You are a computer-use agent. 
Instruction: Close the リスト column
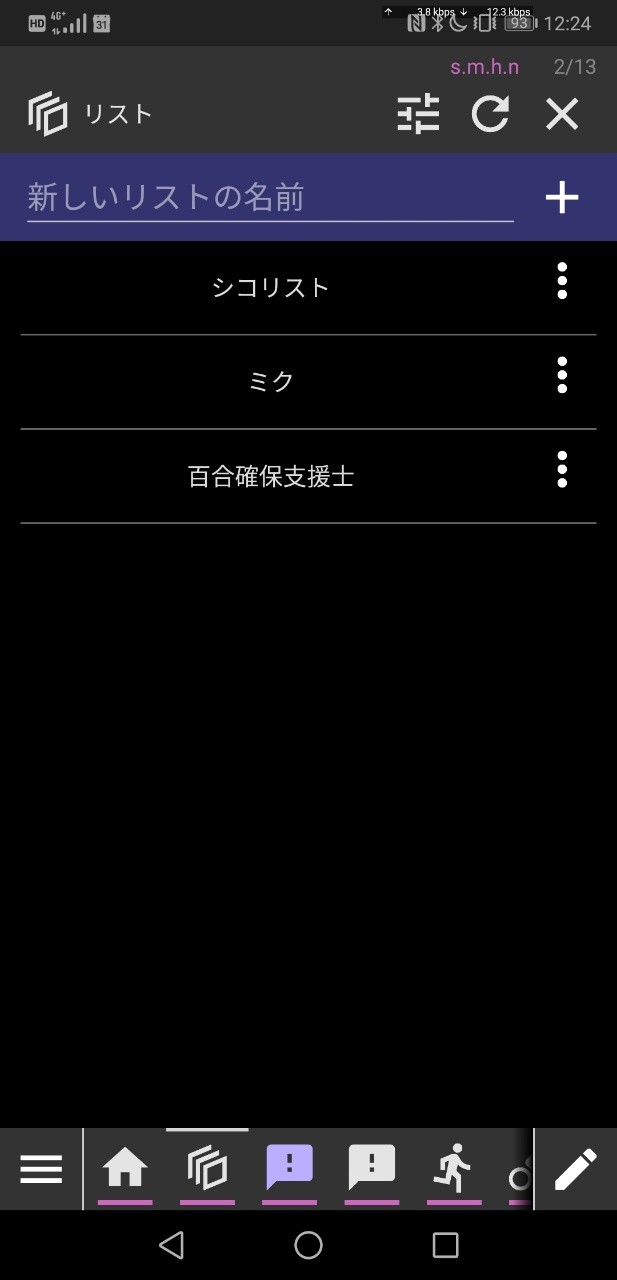[562, 114]
